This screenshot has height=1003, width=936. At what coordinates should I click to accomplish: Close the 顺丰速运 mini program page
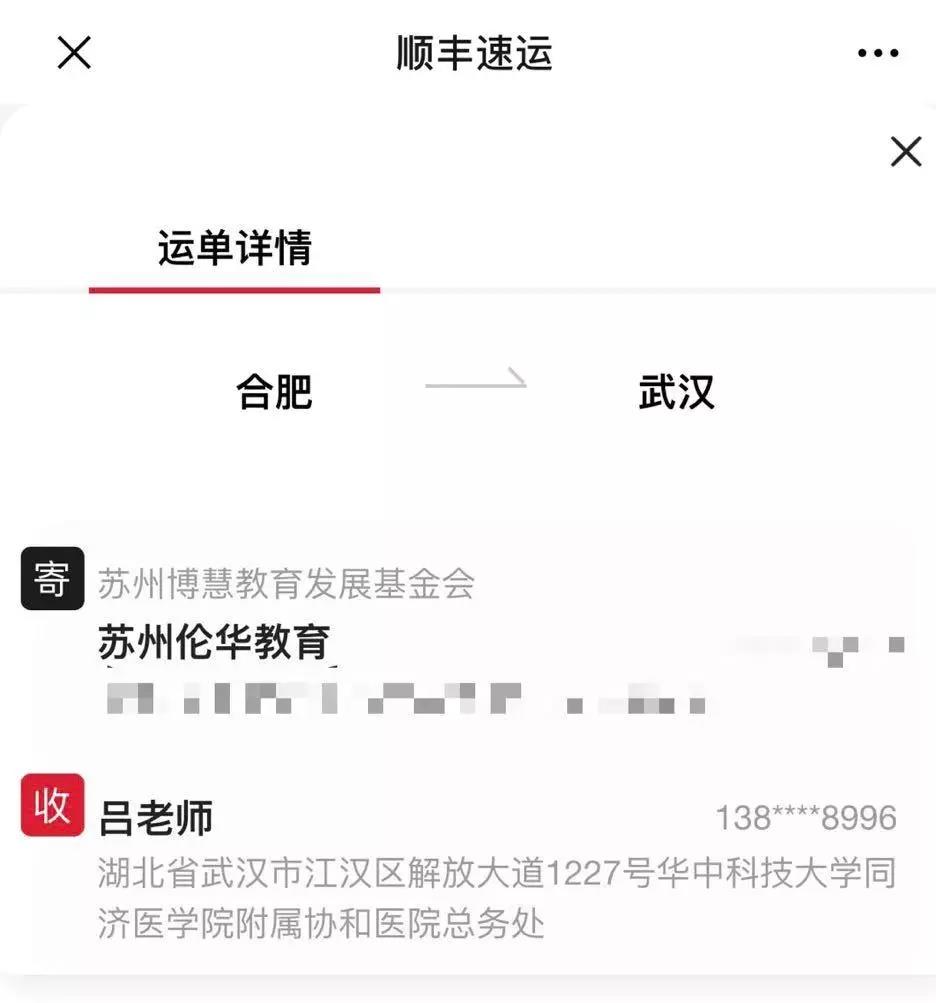74,53
